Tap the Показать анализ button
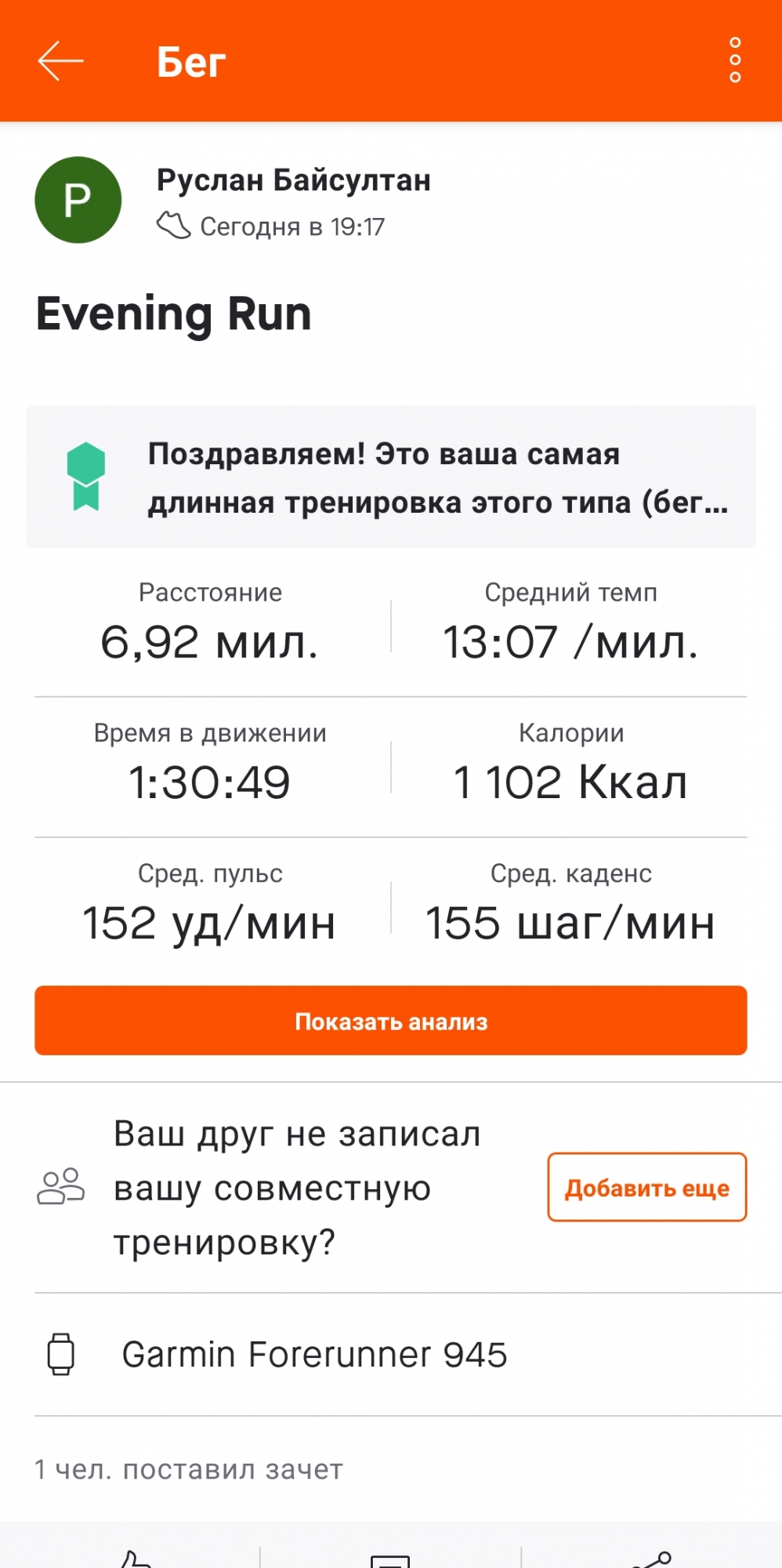Image resolution: width=782 pixels, height=1568 pixels. [x=391, y=1021]
